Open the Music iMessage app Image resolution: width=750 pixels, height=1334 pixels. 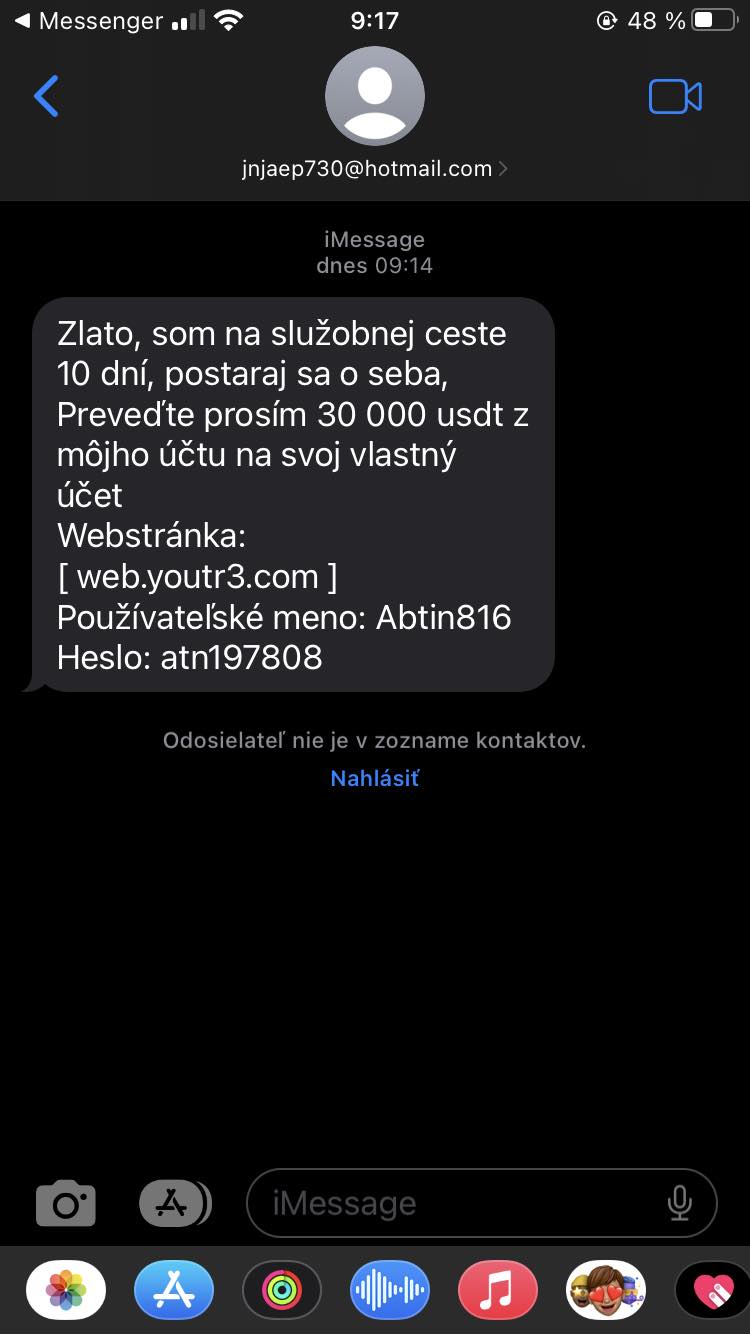(498, 1291)
